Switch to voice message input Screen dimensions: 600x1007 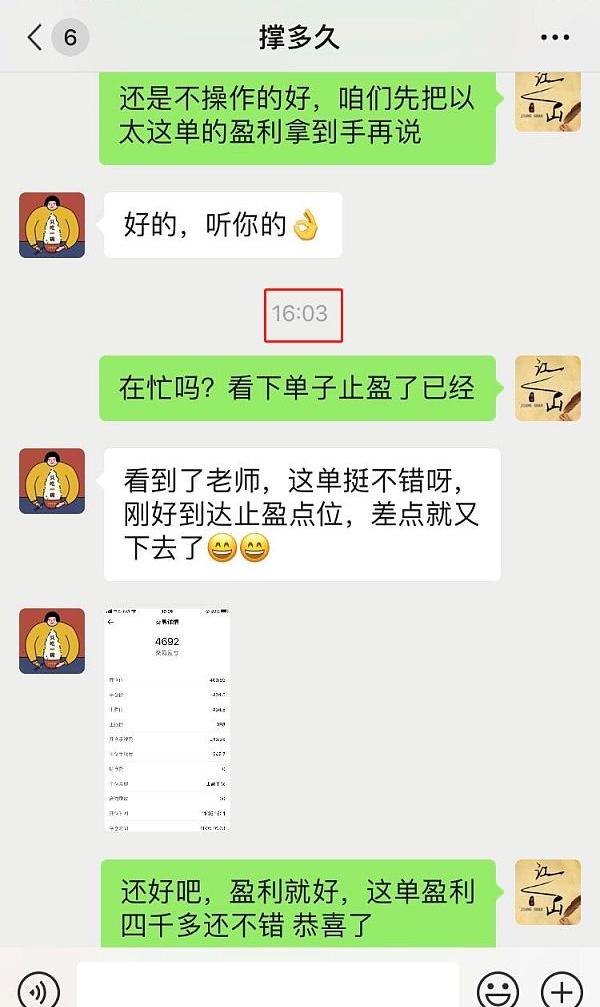pyautogui.click(x=39, y=990)
